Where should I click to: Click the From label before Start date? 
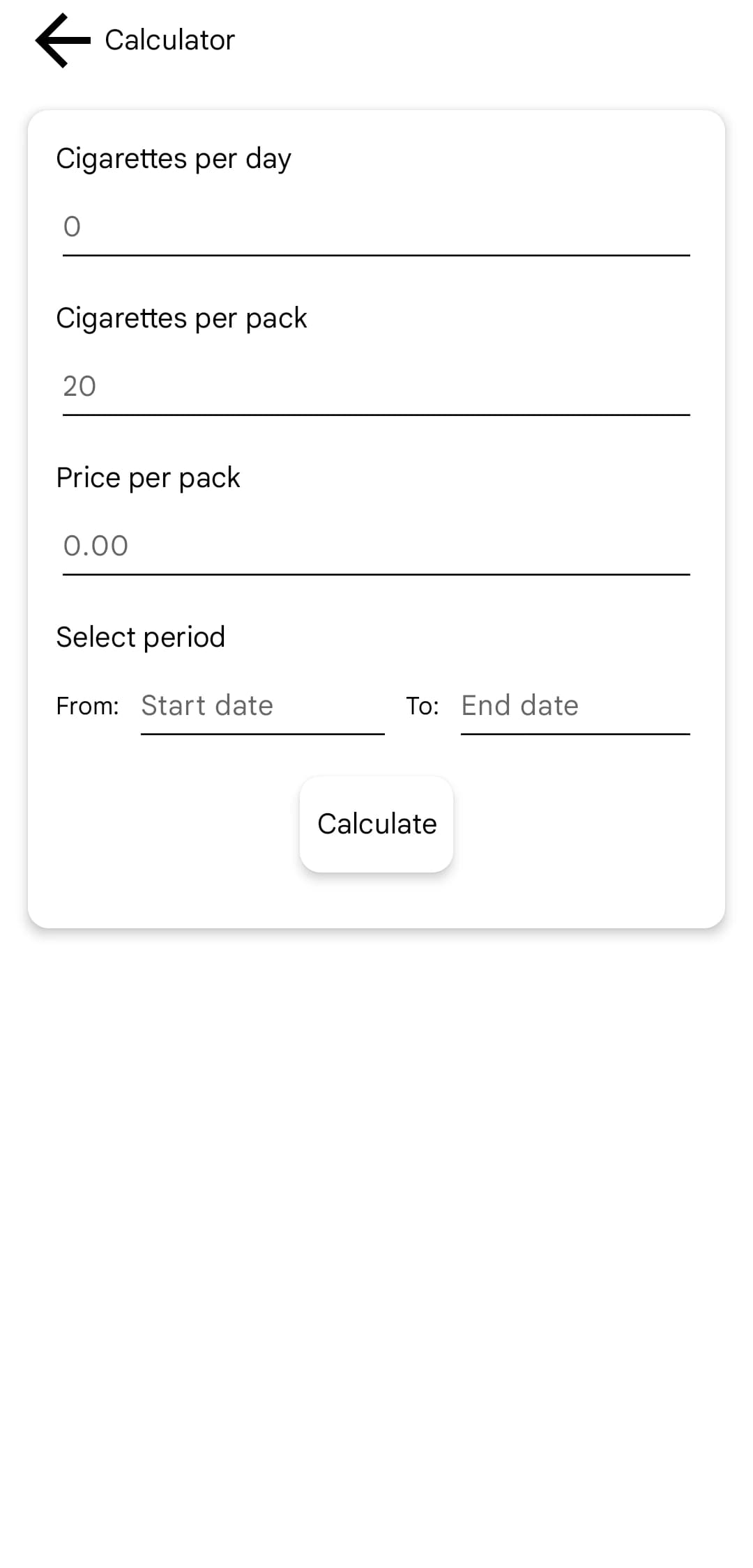[89, 706]
